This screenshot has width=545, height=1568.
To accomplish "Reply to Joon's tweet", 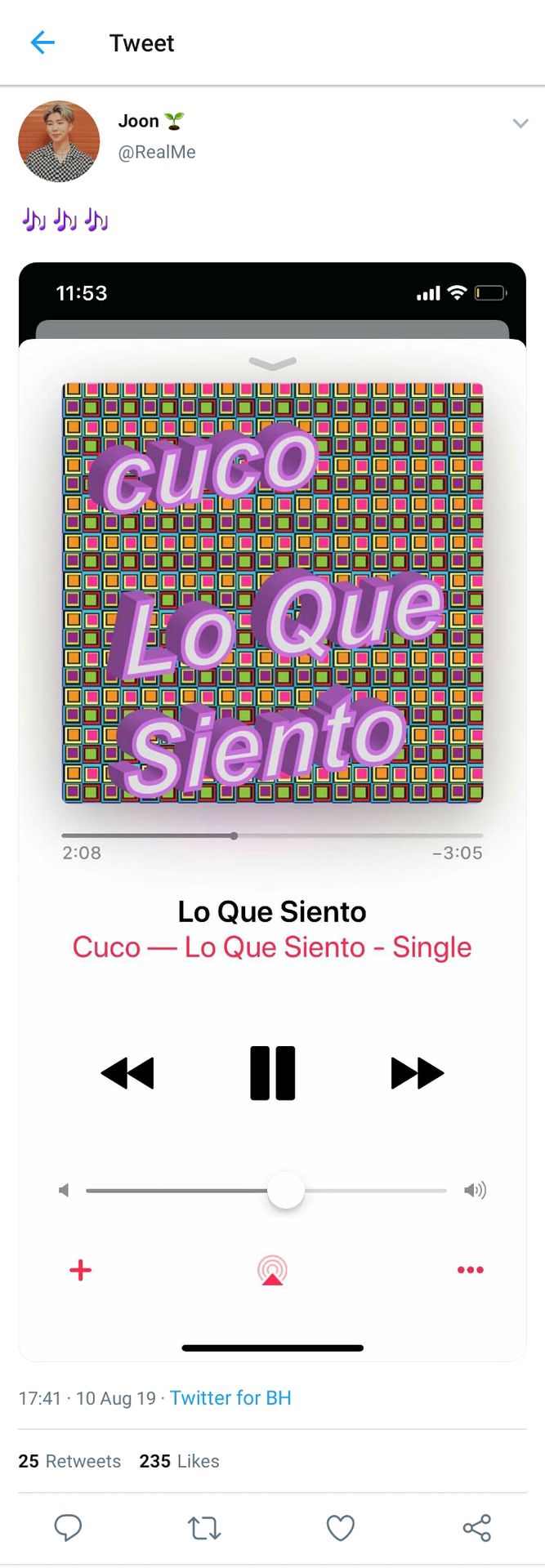I will 68,1526.
